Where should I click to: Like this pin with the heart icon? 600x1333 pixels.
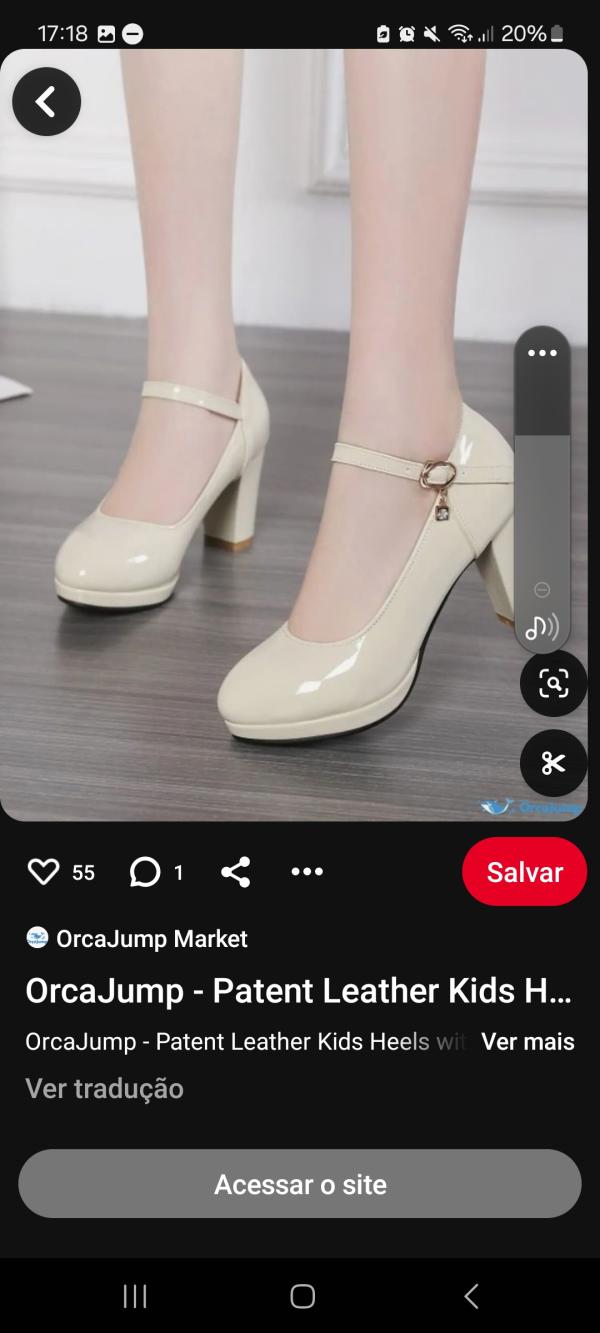(x=44, y=872)
